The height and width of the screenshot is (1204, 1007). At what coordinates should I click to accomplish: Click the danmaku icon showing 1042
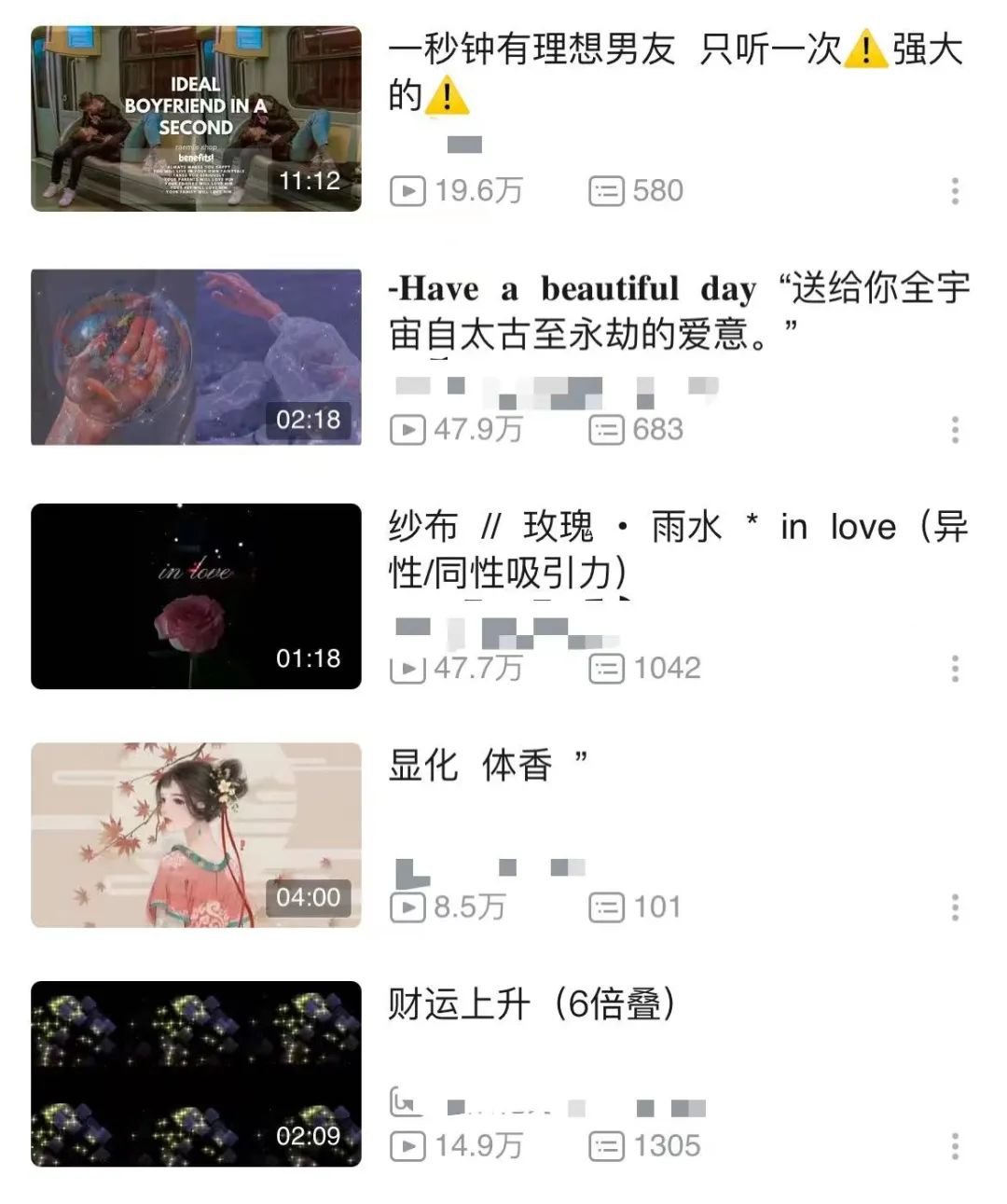pyautogui.click(x=609, y=667)
